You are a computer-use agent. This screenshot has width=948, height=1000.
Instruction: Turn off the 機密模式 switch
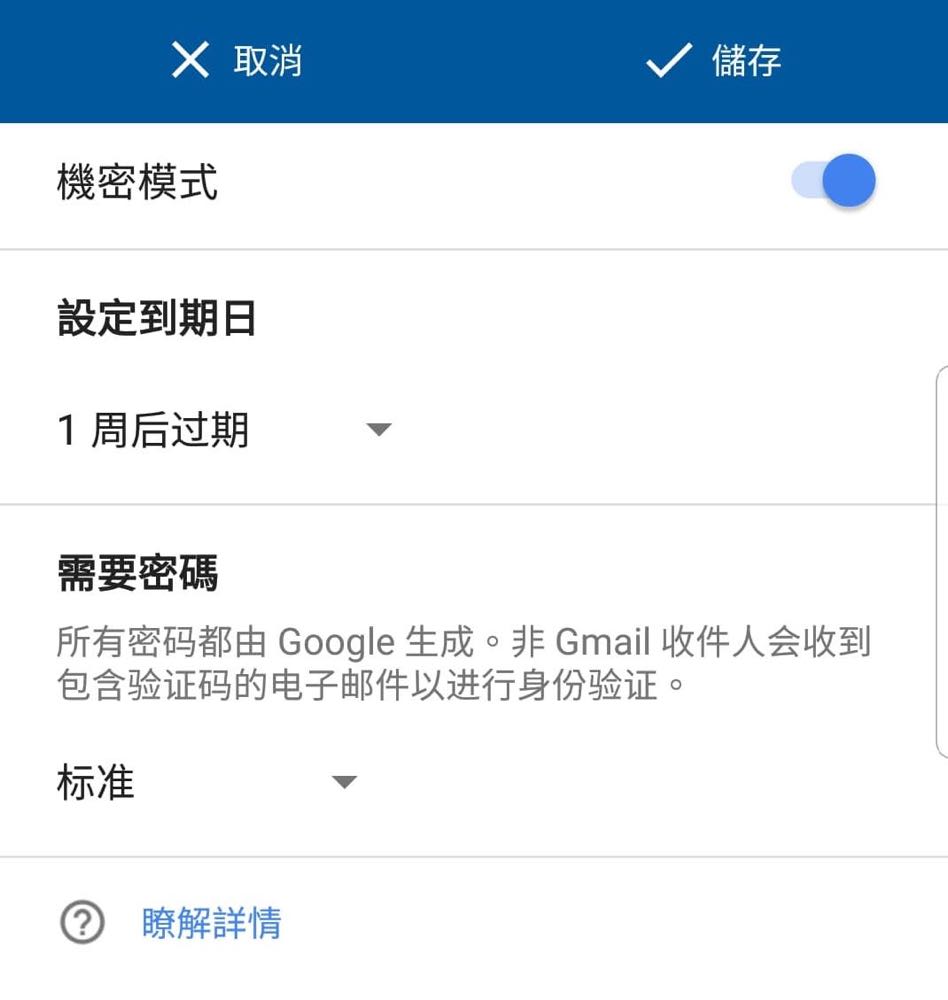(x=835, y=182)
